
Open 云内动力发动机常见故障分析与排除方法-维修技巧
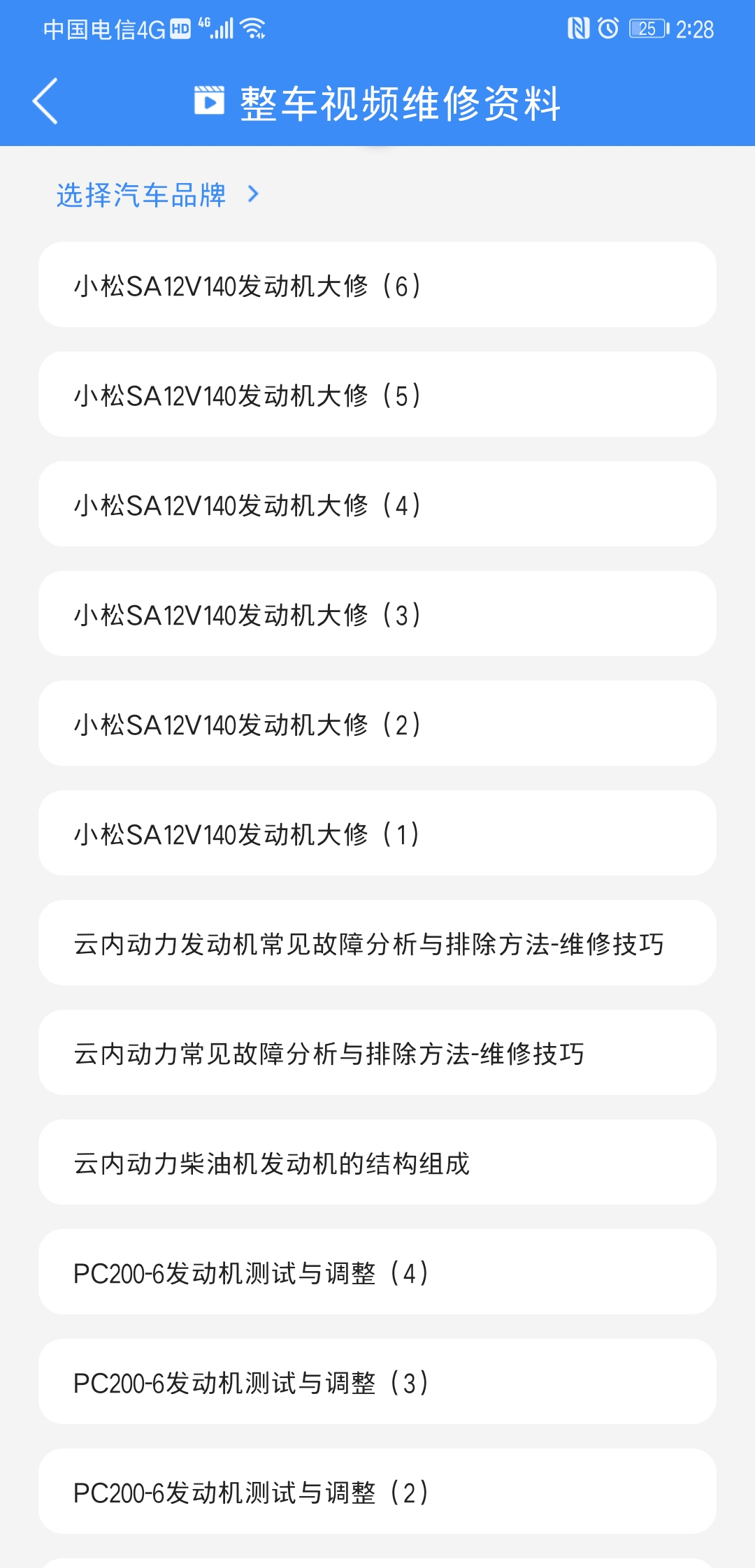tap(377, 943)
